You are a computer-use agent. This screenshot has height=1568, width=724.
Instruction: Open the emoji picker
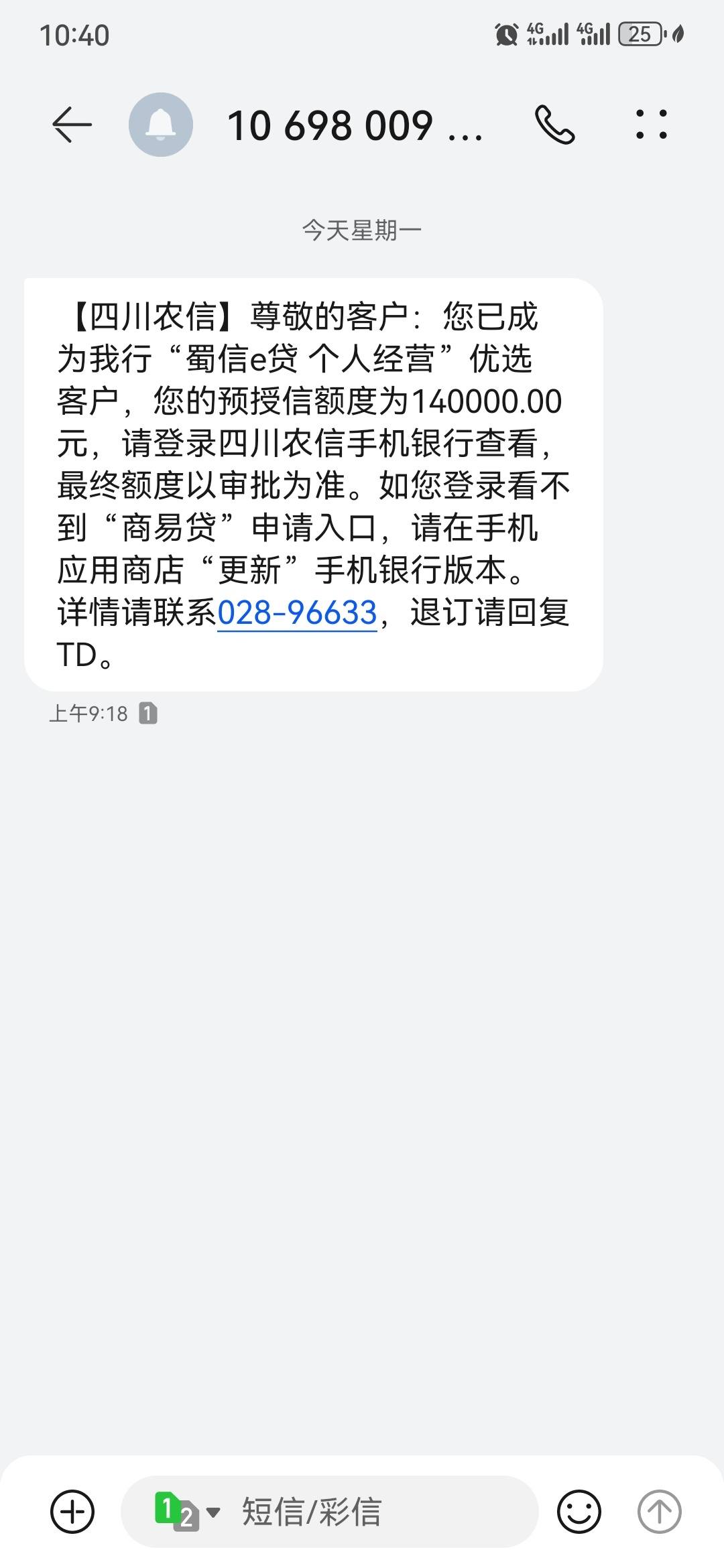(579, 1512)
